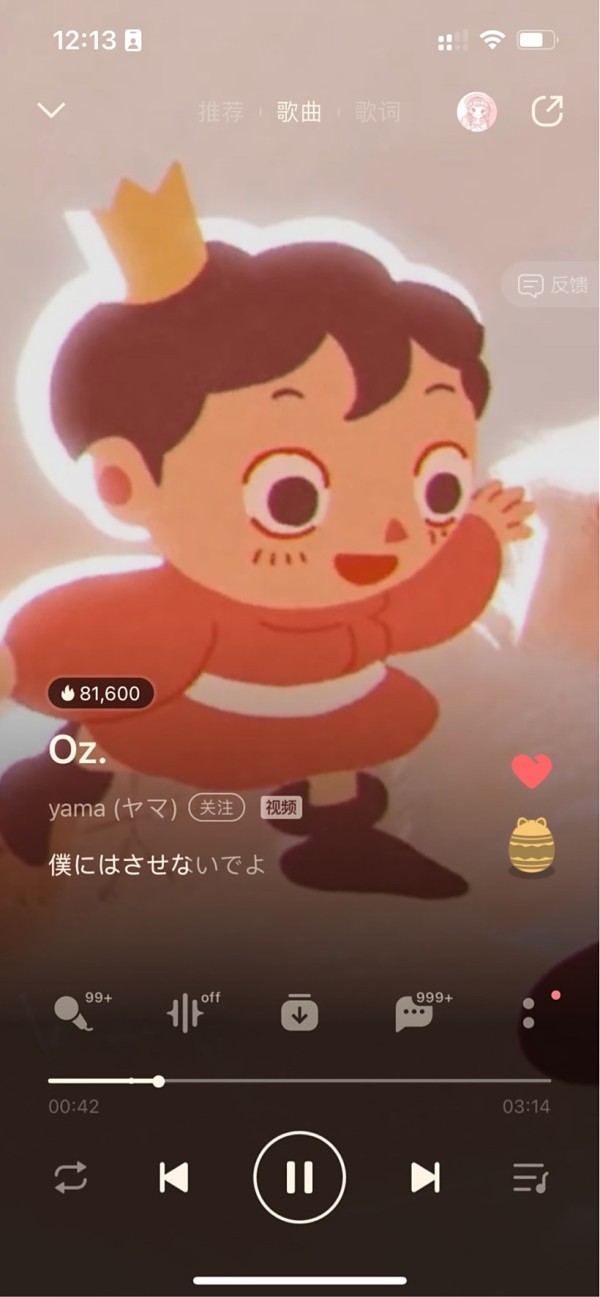Switch to the 推荐 tab

click(221, 112)
